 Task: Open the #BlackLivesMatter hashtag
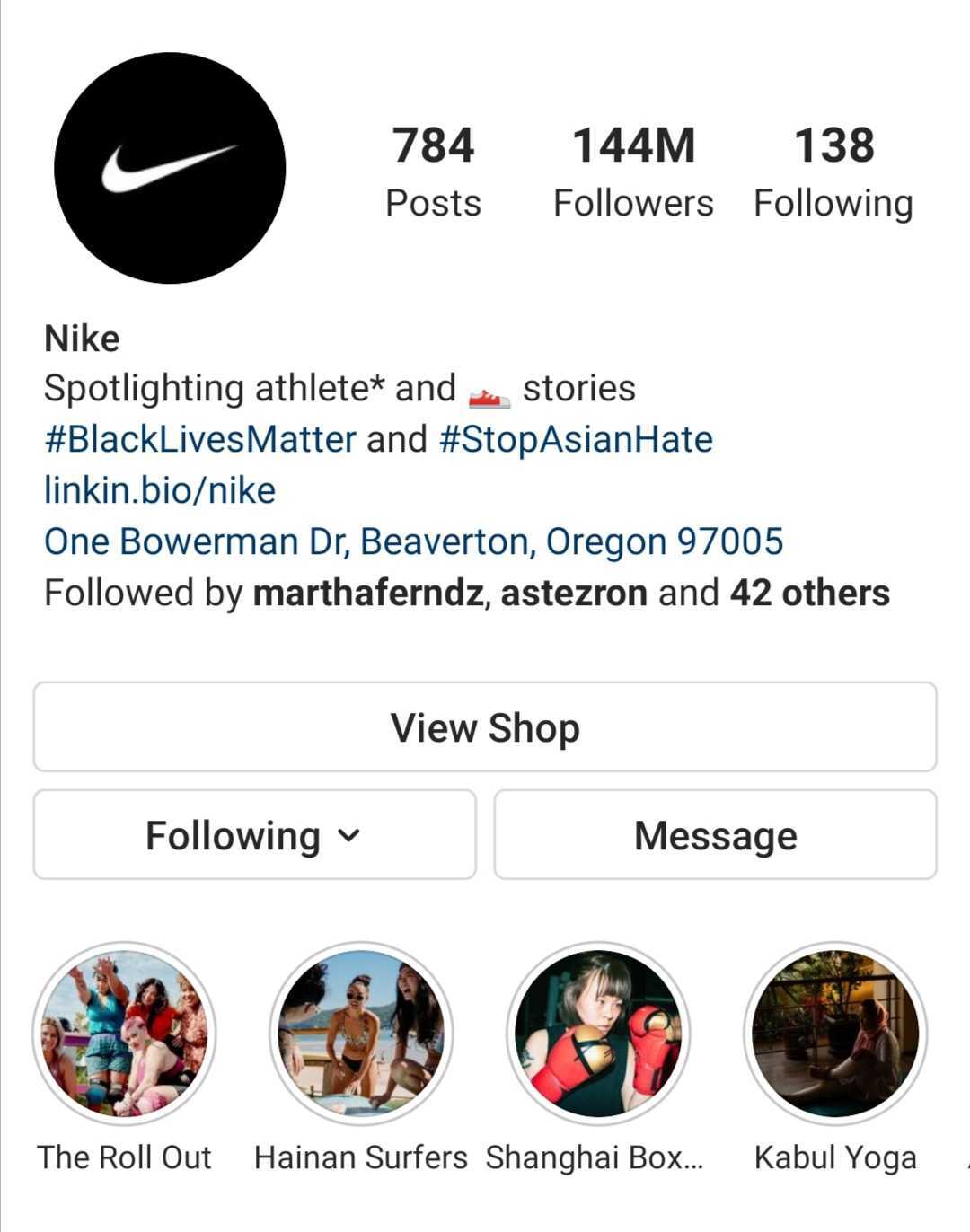point(199,440)
